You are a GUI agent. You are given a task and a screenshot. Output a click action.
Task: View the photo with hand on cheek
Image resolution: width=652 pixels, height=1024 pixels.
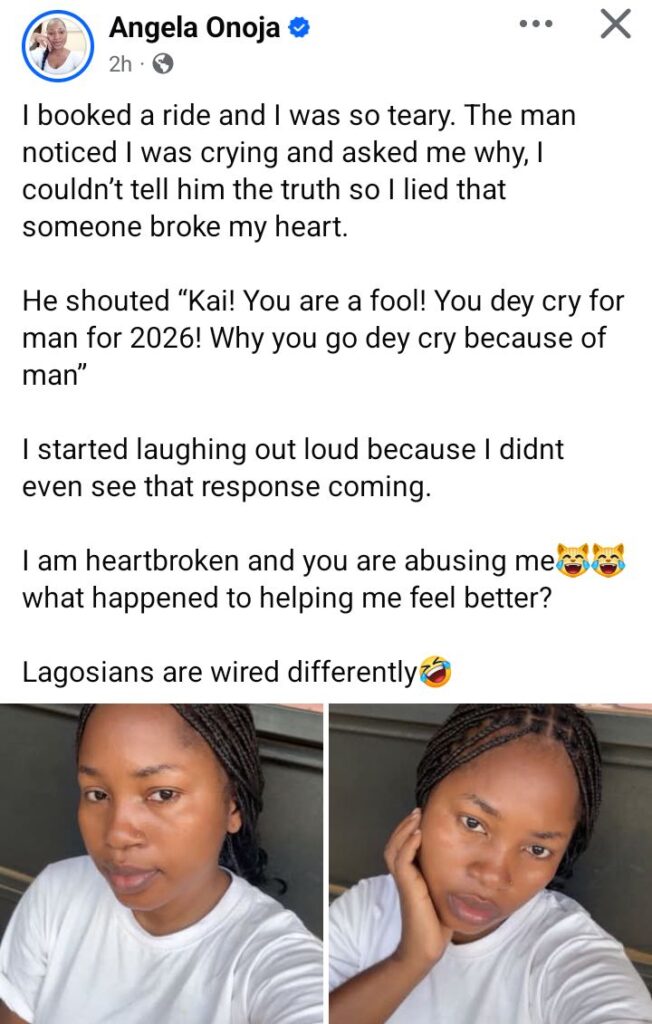coord(490,862)
